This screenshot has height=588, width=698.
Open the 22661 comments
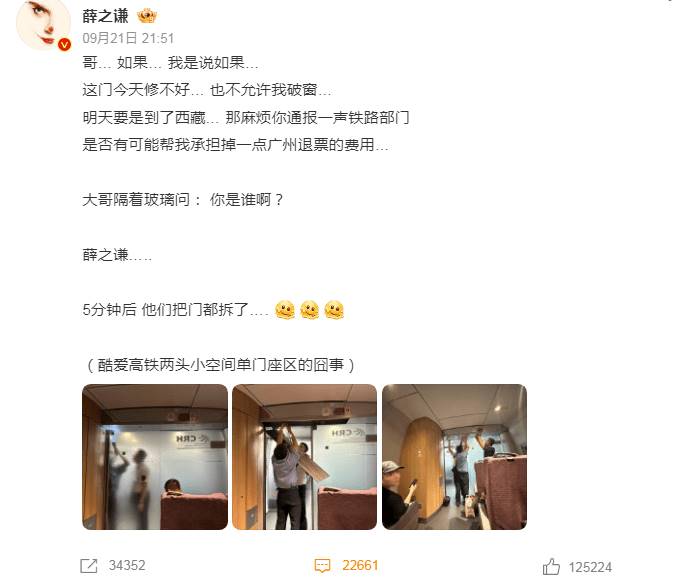[323, 565]
